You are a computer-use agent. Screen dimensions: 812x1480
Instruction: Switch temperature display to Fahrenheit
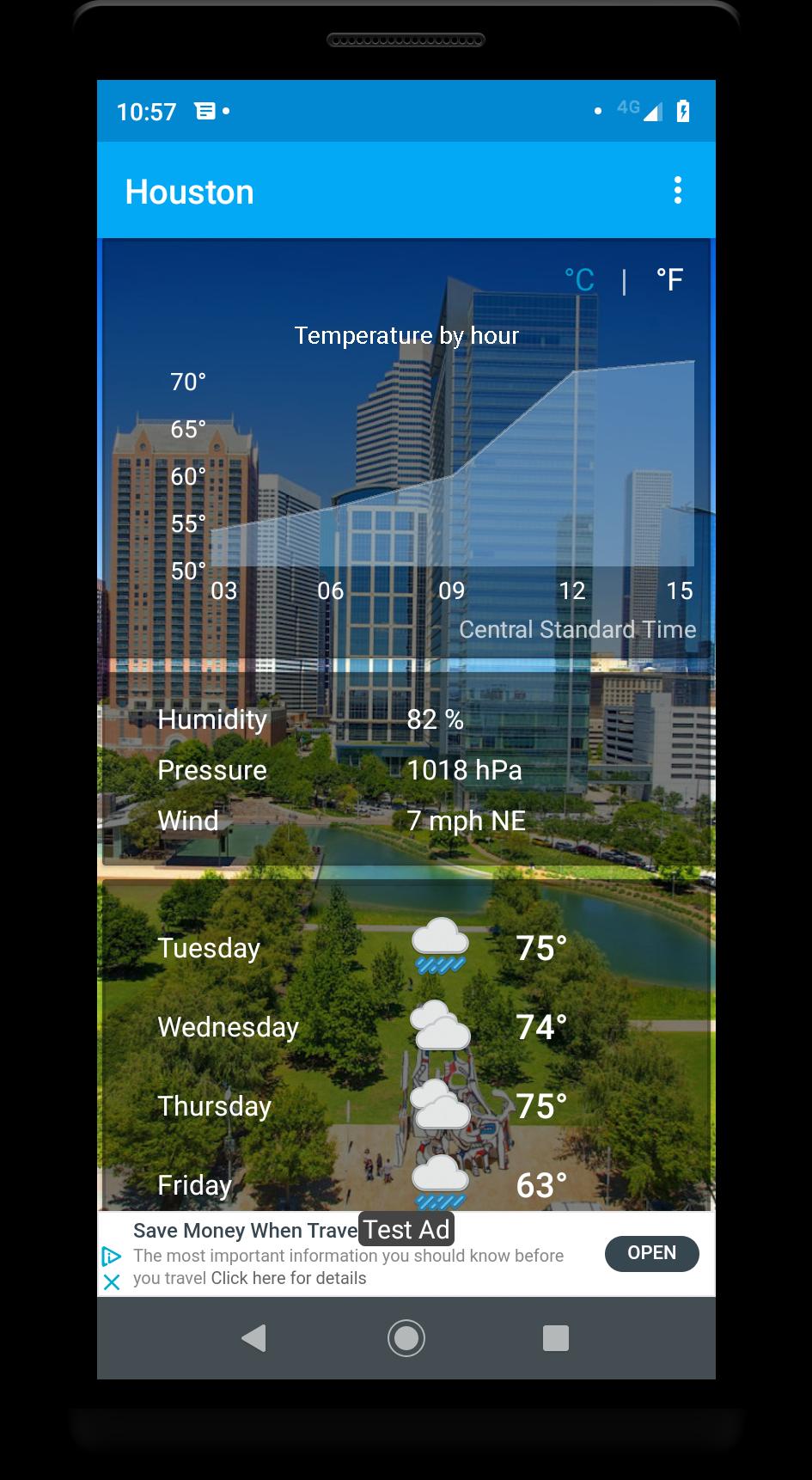tap(670, 278)
